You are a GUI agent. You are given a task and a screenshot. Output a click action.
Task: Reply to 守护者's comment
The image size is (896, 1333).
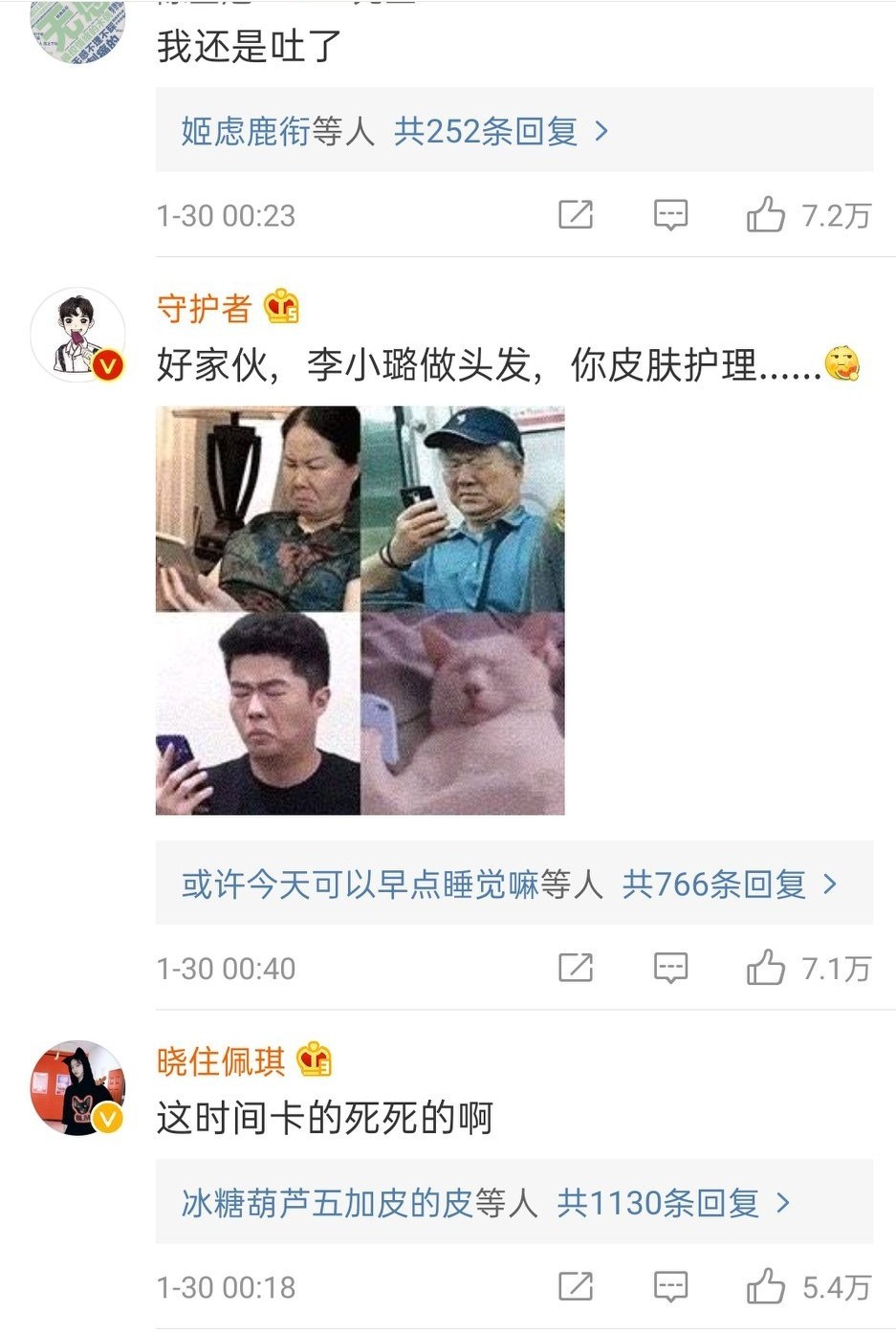[670, 968]
